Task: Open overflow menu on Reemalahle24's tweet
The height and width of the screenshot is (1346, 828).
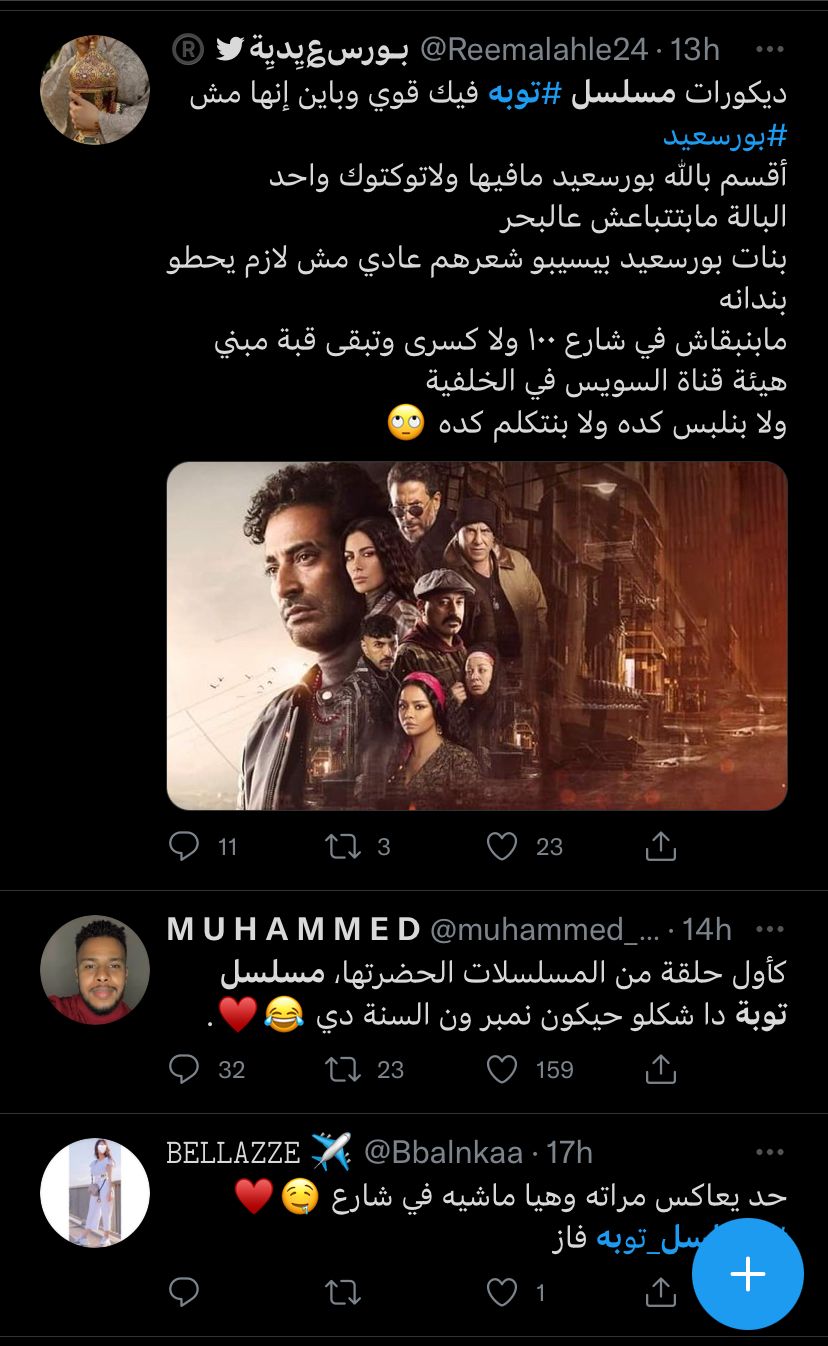Action: coord(768,49)
